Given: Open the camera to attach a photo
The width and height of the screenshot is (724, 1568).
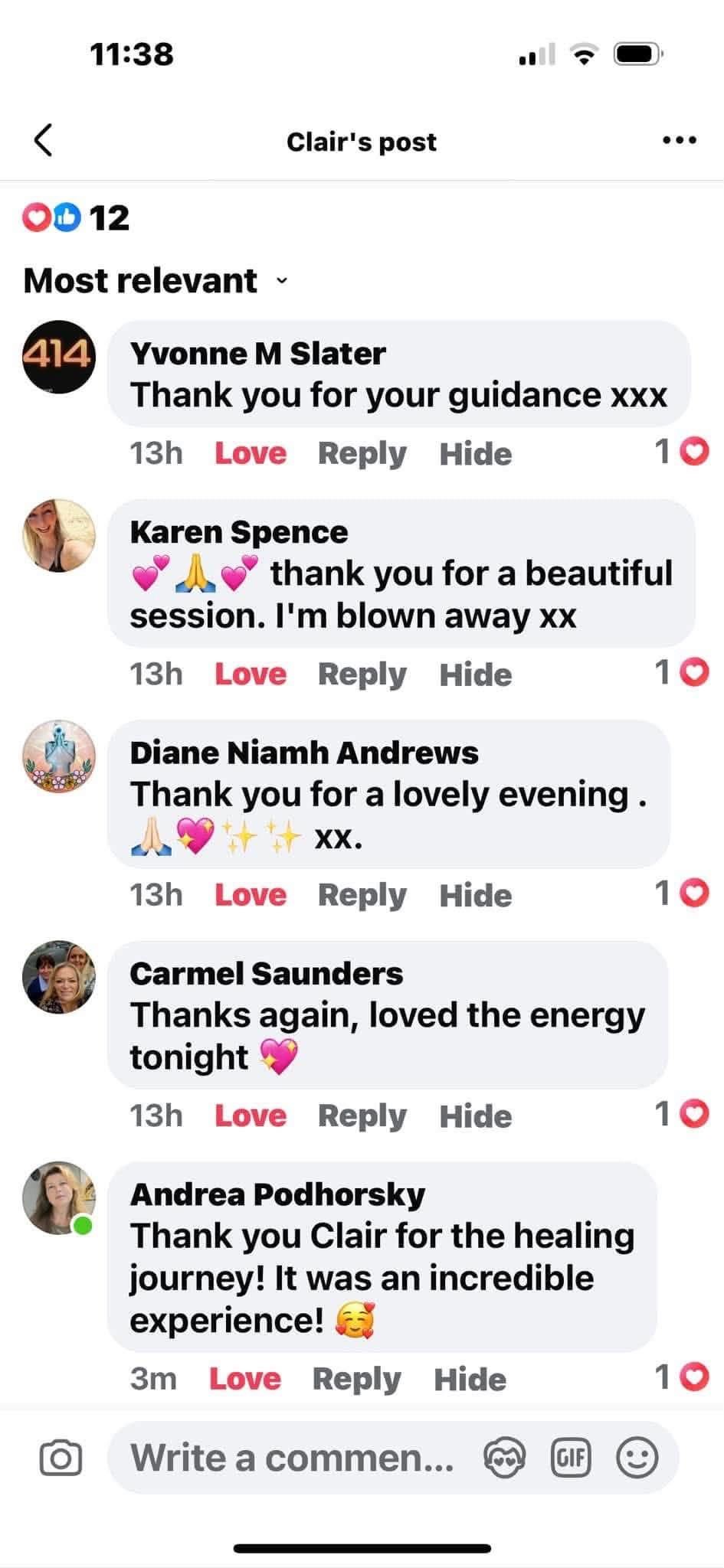Looking at the screenshot, I should pos(60,1458).
